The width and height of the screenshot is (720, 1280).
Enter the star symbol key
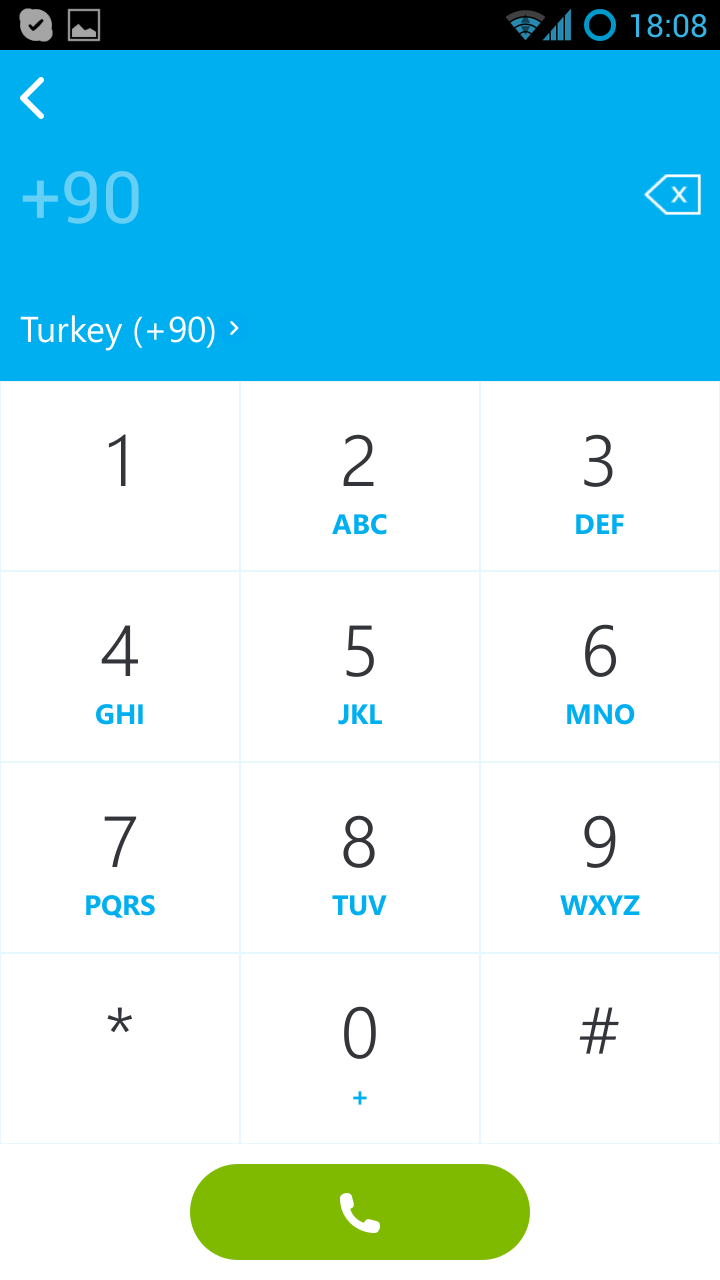coord(120,1048)
